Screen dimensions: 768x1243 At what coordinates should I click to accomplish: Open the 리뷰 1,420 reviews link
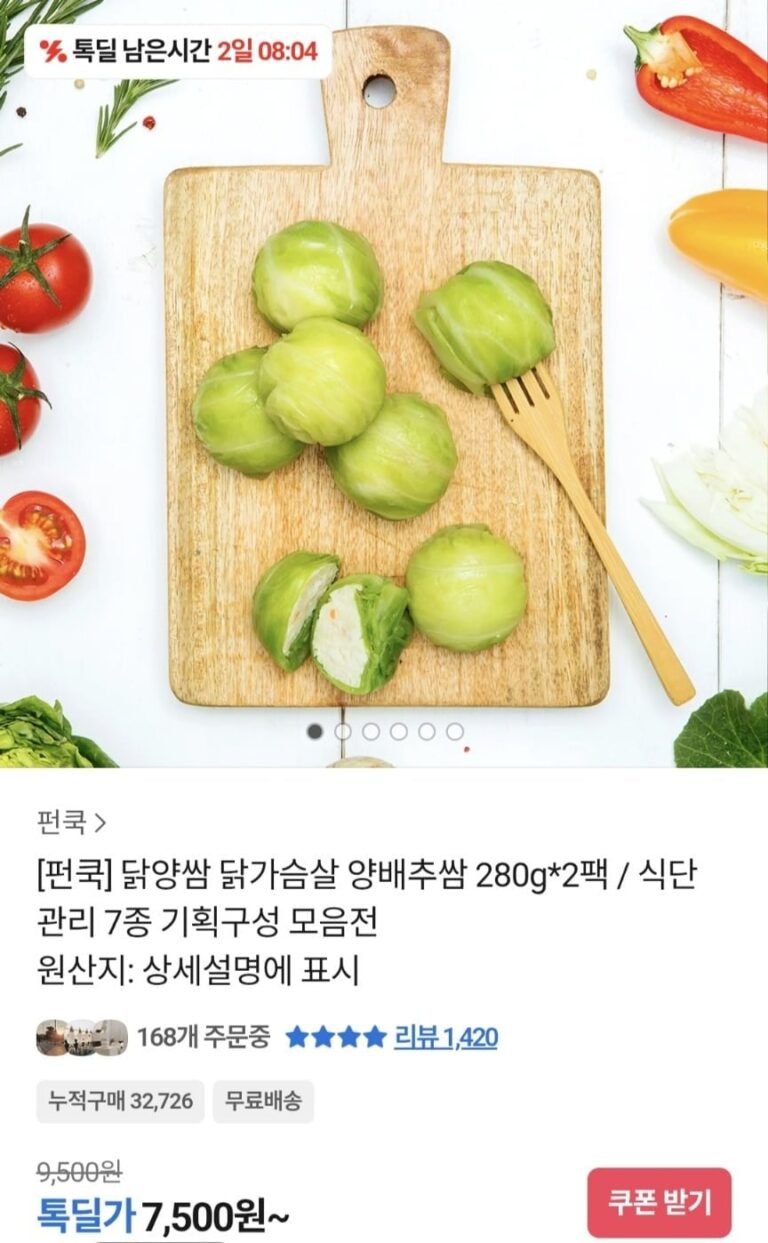(446, 1037)
